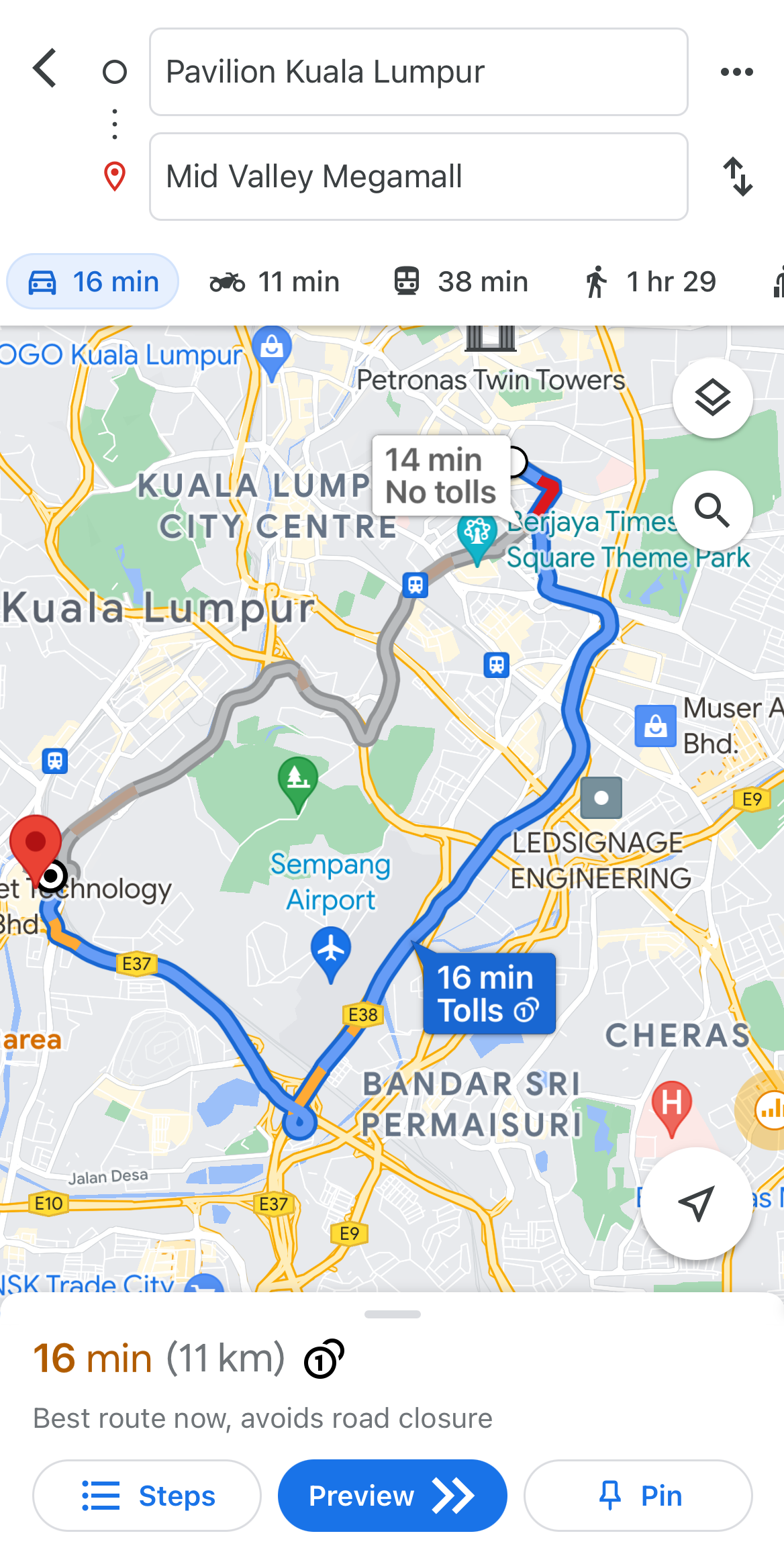Viewport: 784px width, 1552px height.
Task: Switch to motorcycle 11 min mode
Action: 275,282
